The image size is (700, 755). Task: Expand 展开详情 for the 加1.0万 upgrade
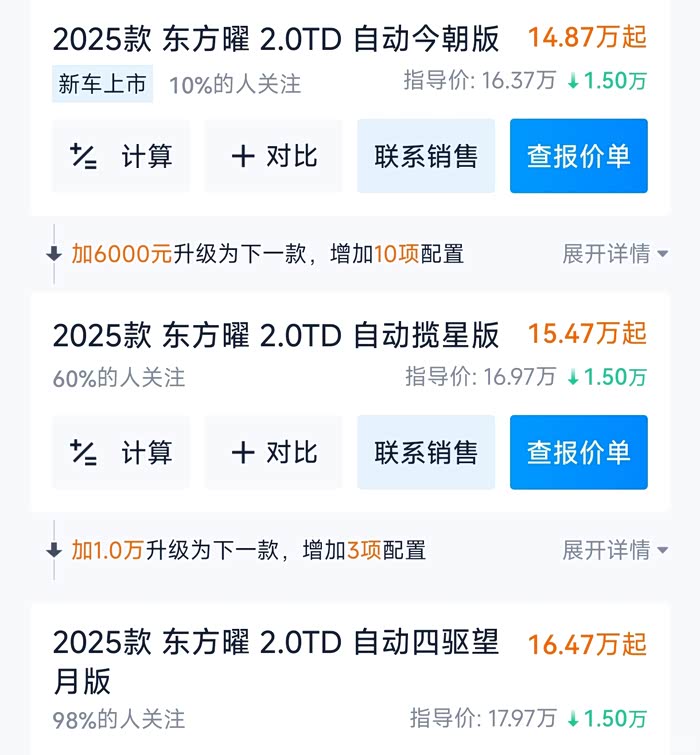(614, 550)
